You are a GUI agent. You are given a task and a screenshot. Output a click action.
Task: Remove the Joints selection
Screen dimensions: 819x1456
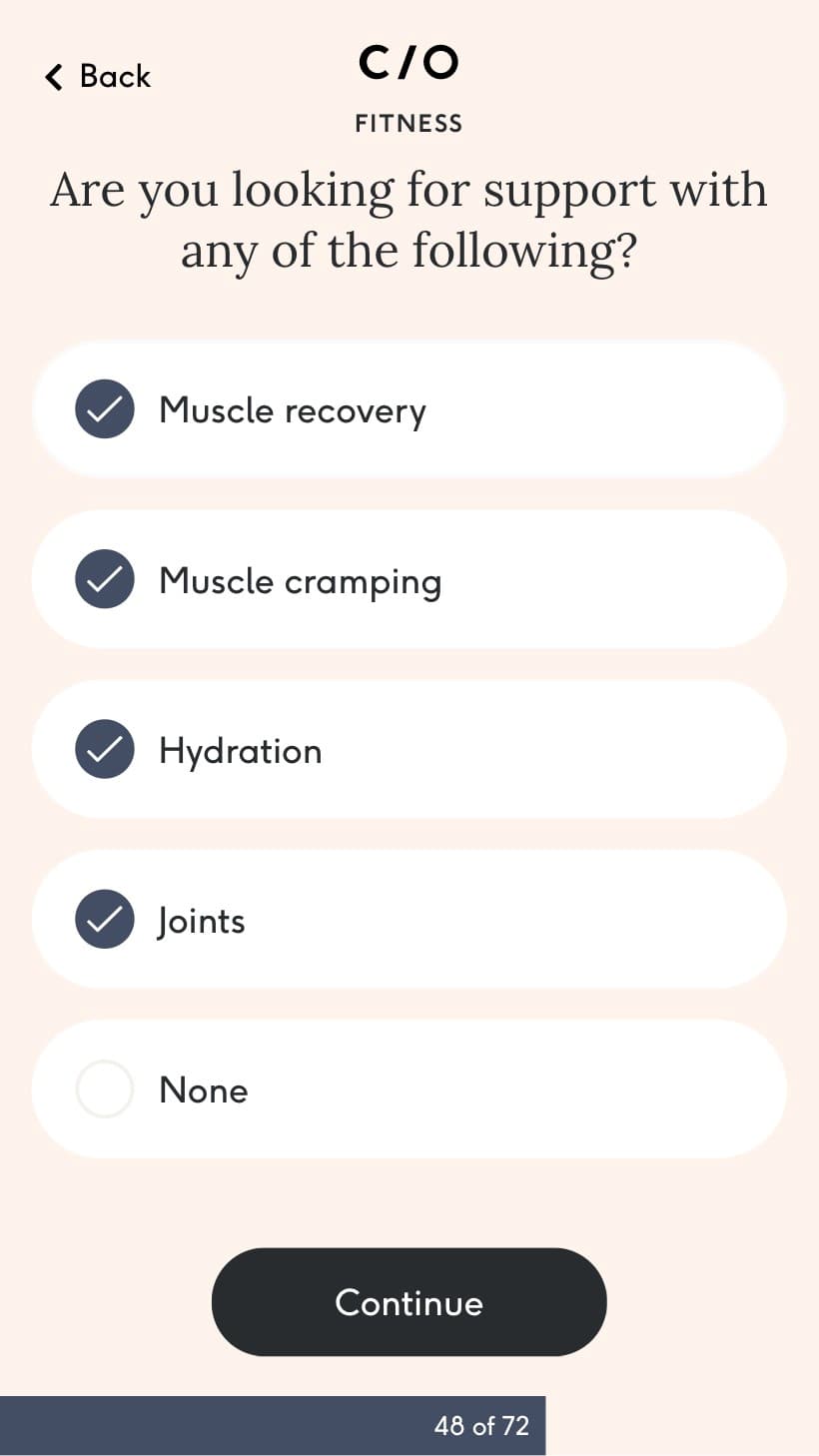tap(409, 919)
